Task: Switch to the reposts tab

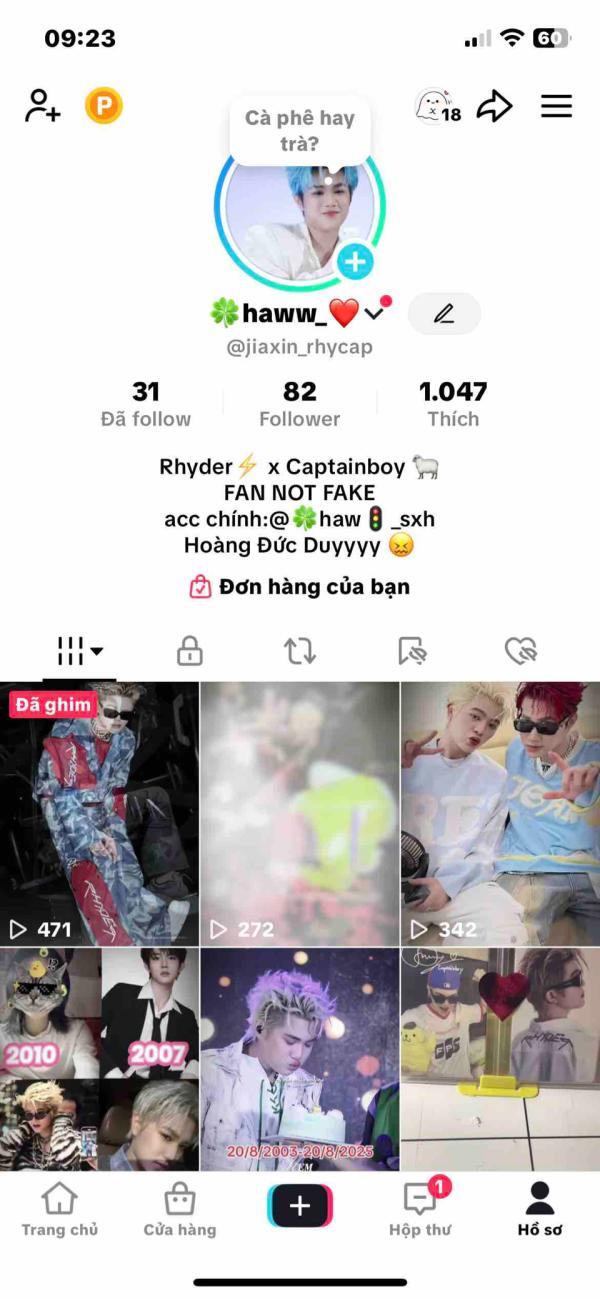Action: tap(300, 652)
